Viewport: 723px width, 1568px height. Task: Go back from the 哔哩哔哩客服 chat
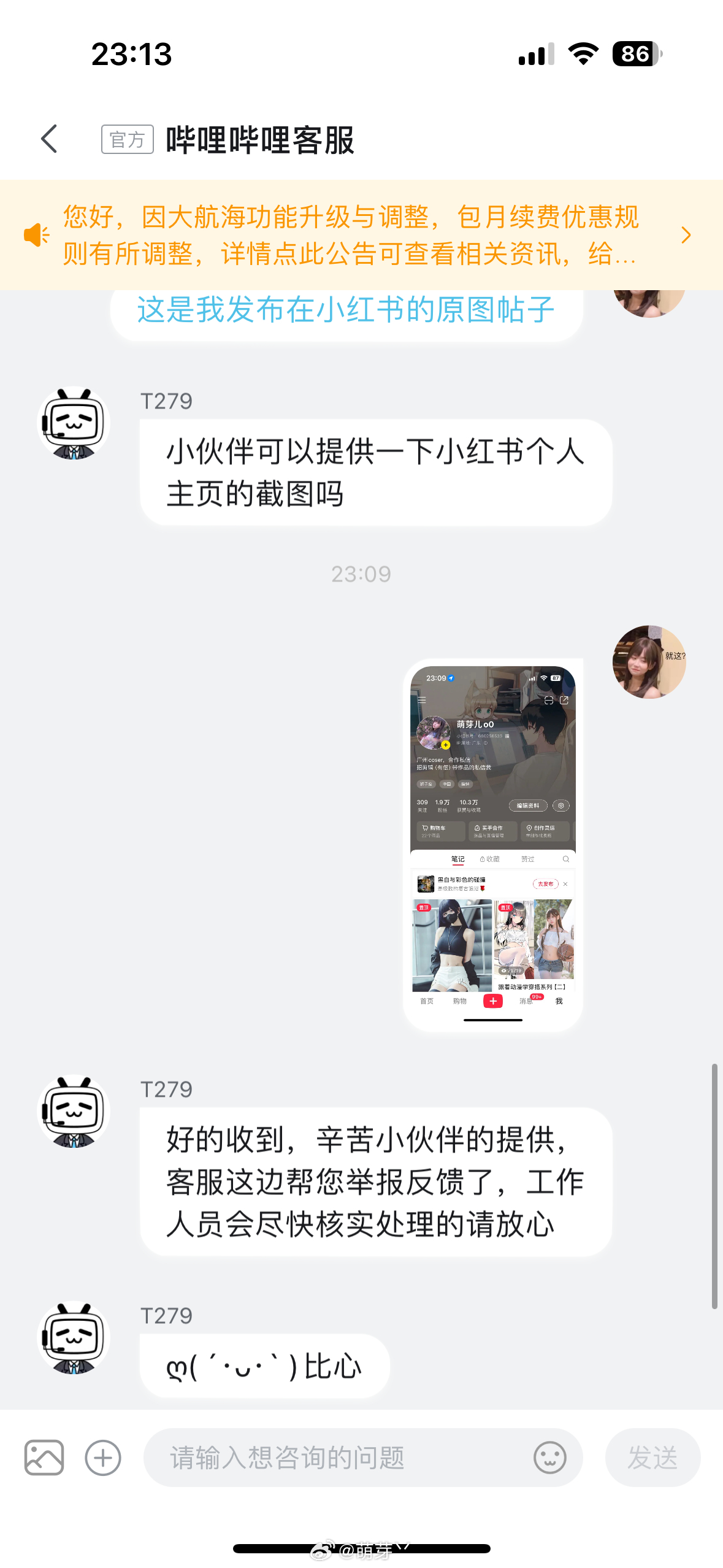tap(50, 139)
